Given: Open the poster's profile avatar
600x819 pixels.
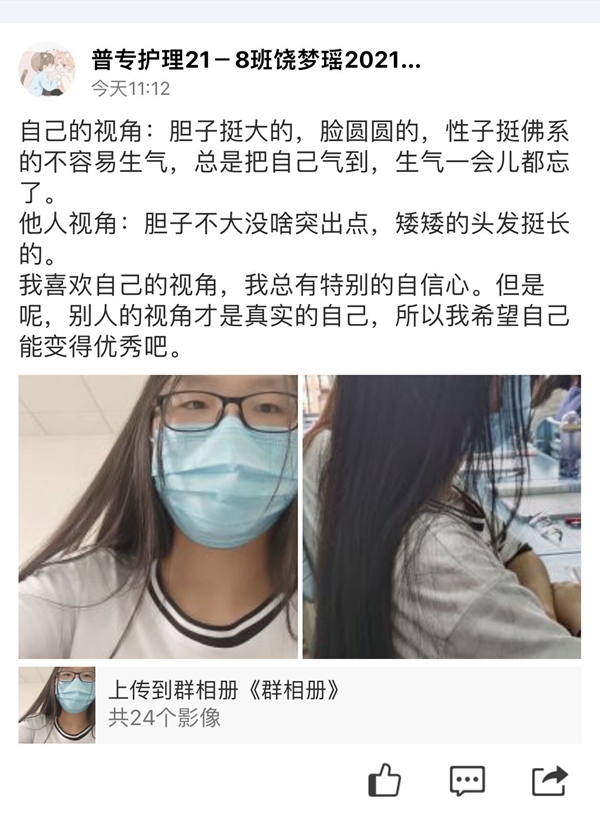Looking at the screenshot, I should click(47, 69).
